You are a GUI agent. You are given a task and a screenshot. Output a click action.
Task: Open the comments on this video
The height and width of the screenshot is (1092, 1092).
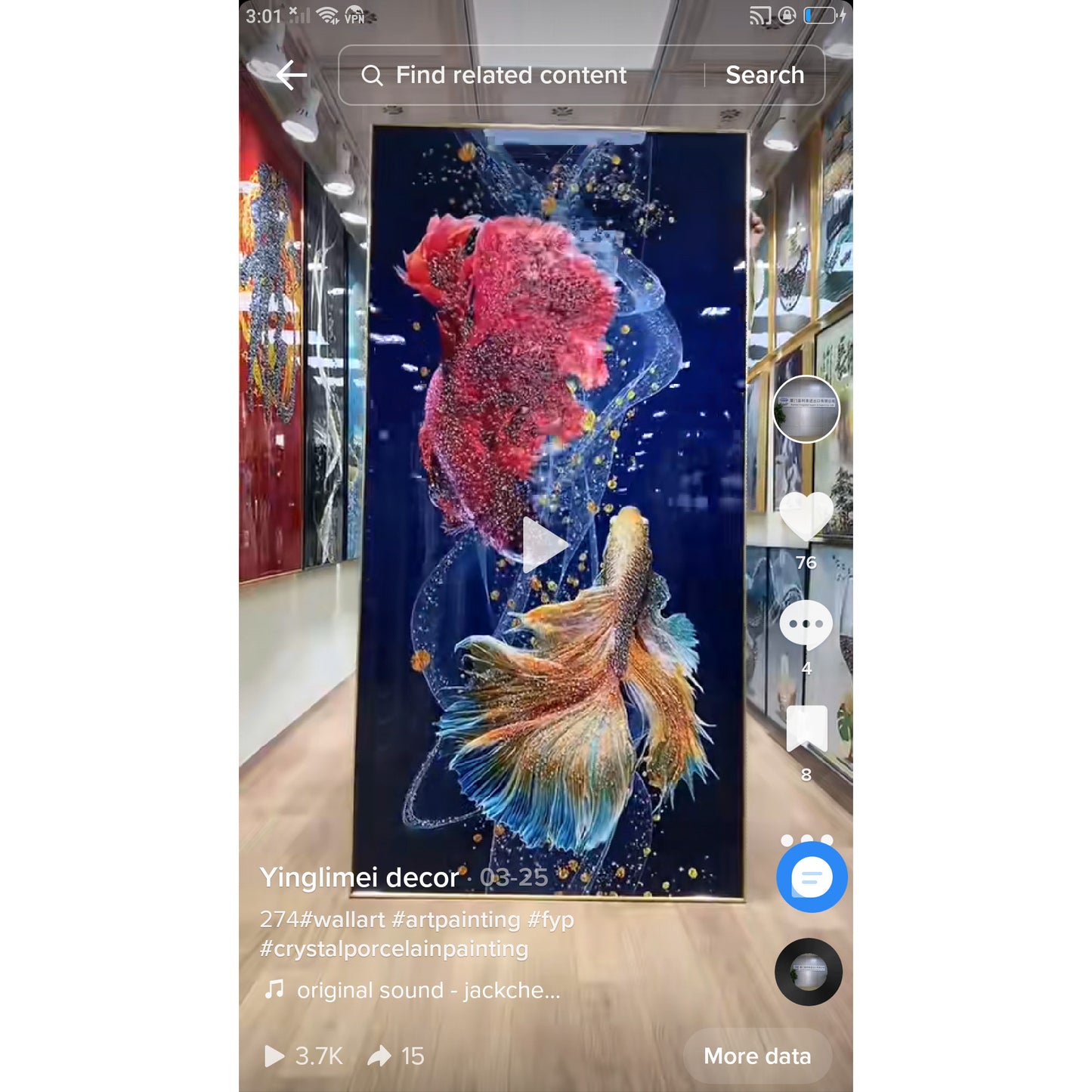(x=806, y=625)
